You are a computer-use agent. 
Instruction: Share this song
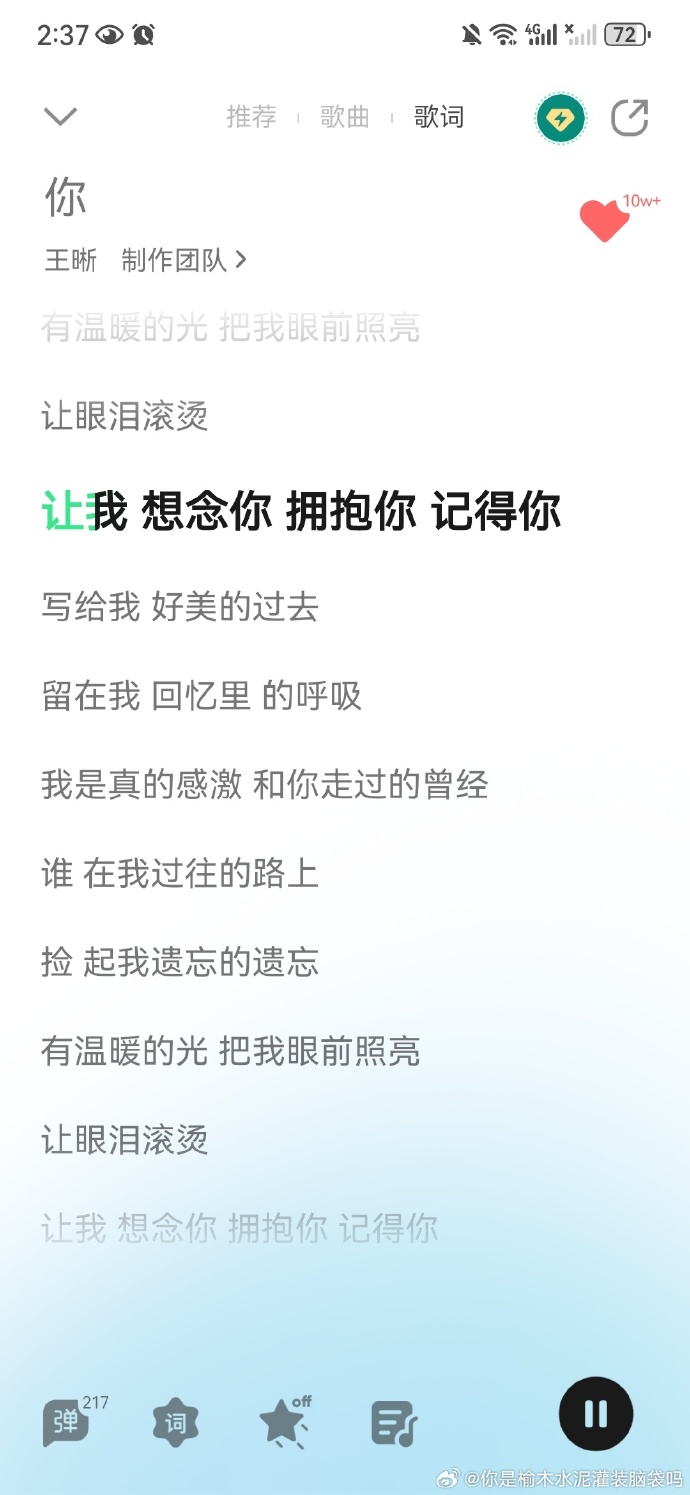[630, 118]
